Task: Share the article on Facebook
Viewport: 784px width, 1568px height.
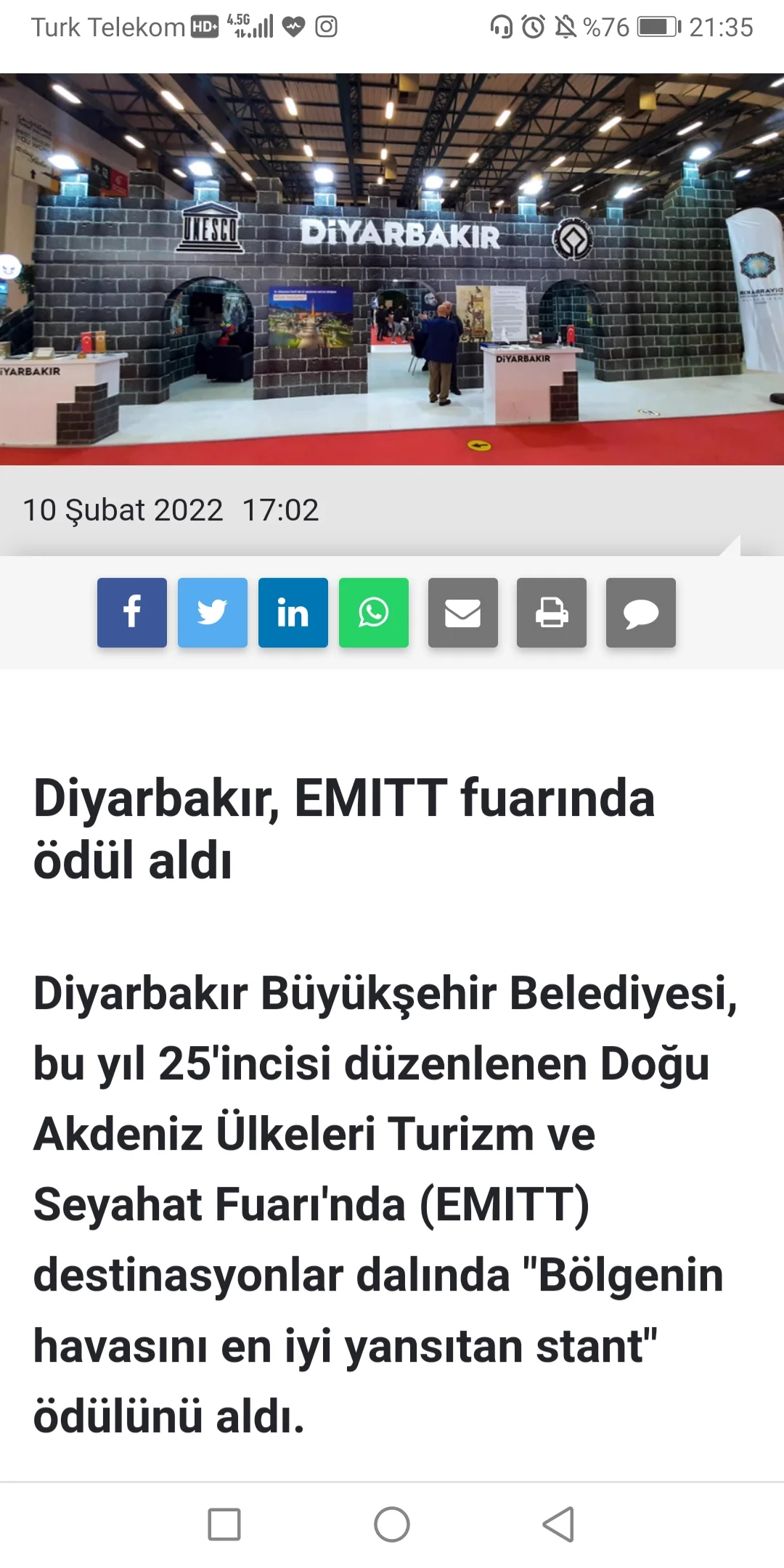Action: tap(131, 613)
